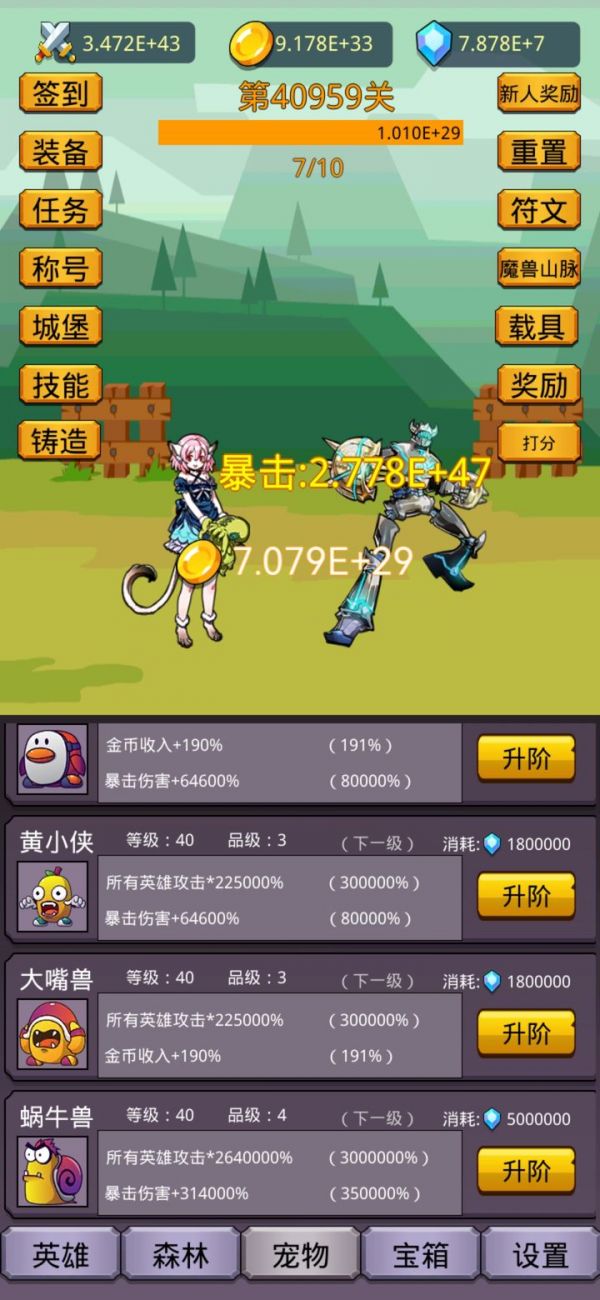Open the 装备 equipment menu
The height and width of the screenshot is (1300, 600).
click(x=61, y=152)
